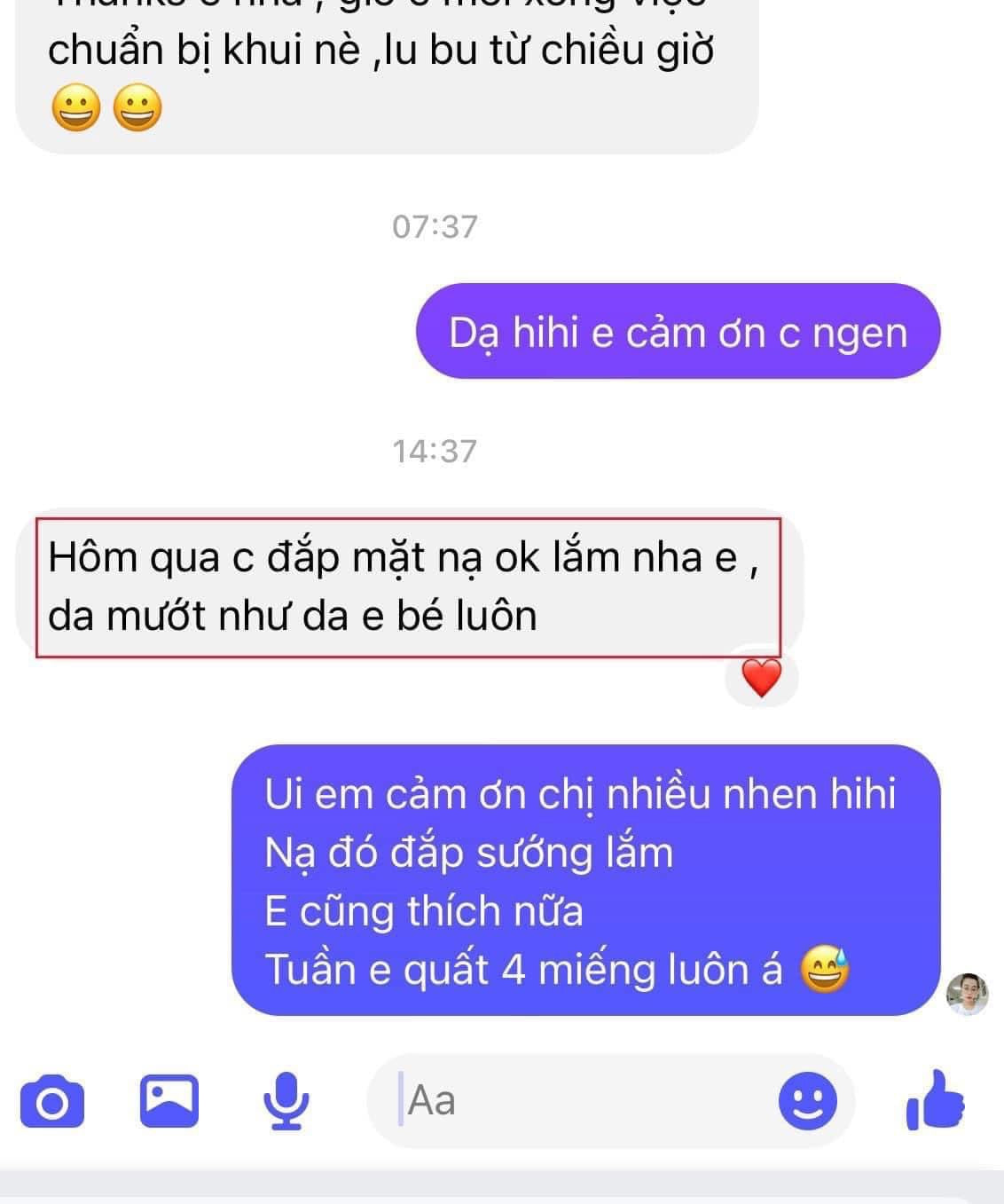Image resolution: width=1004 pixels, height=1204 pixels.
Task: Open the photo gallery picker
Action: (170, 1103)
